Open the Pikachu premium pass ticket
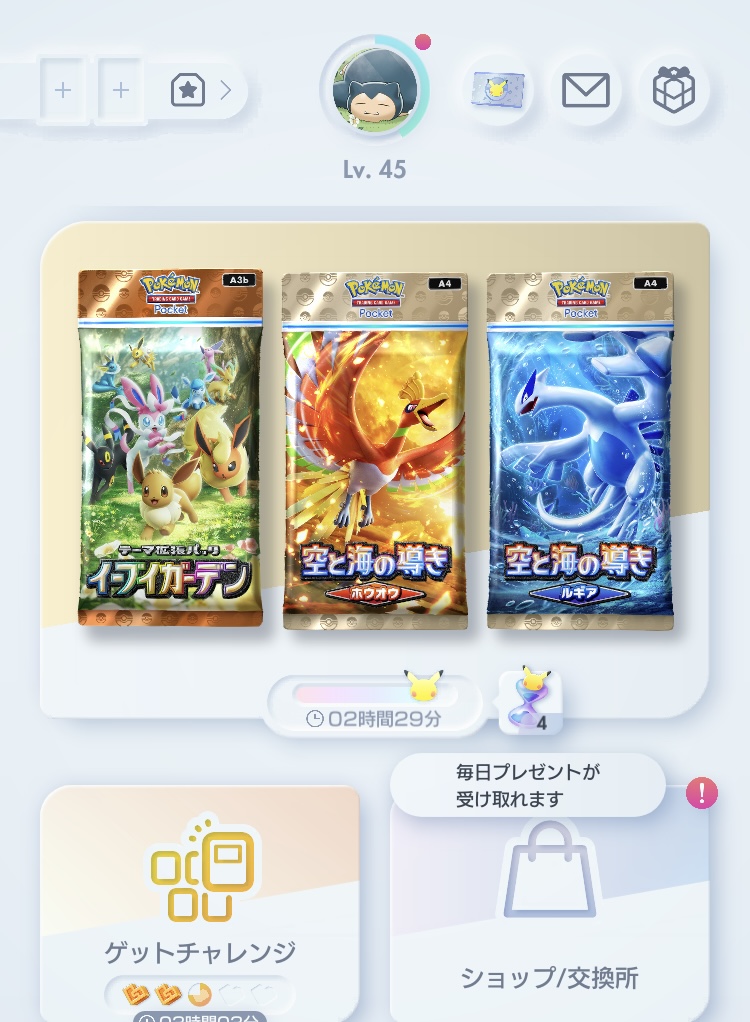 498,91
